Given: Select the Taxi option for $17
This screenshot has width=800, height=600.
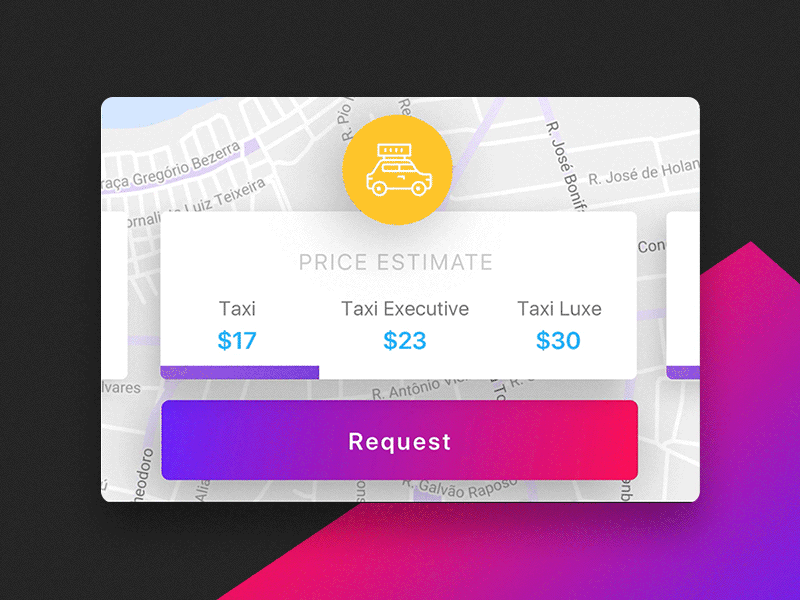Looking at the screenshot, I should (238, 326).
